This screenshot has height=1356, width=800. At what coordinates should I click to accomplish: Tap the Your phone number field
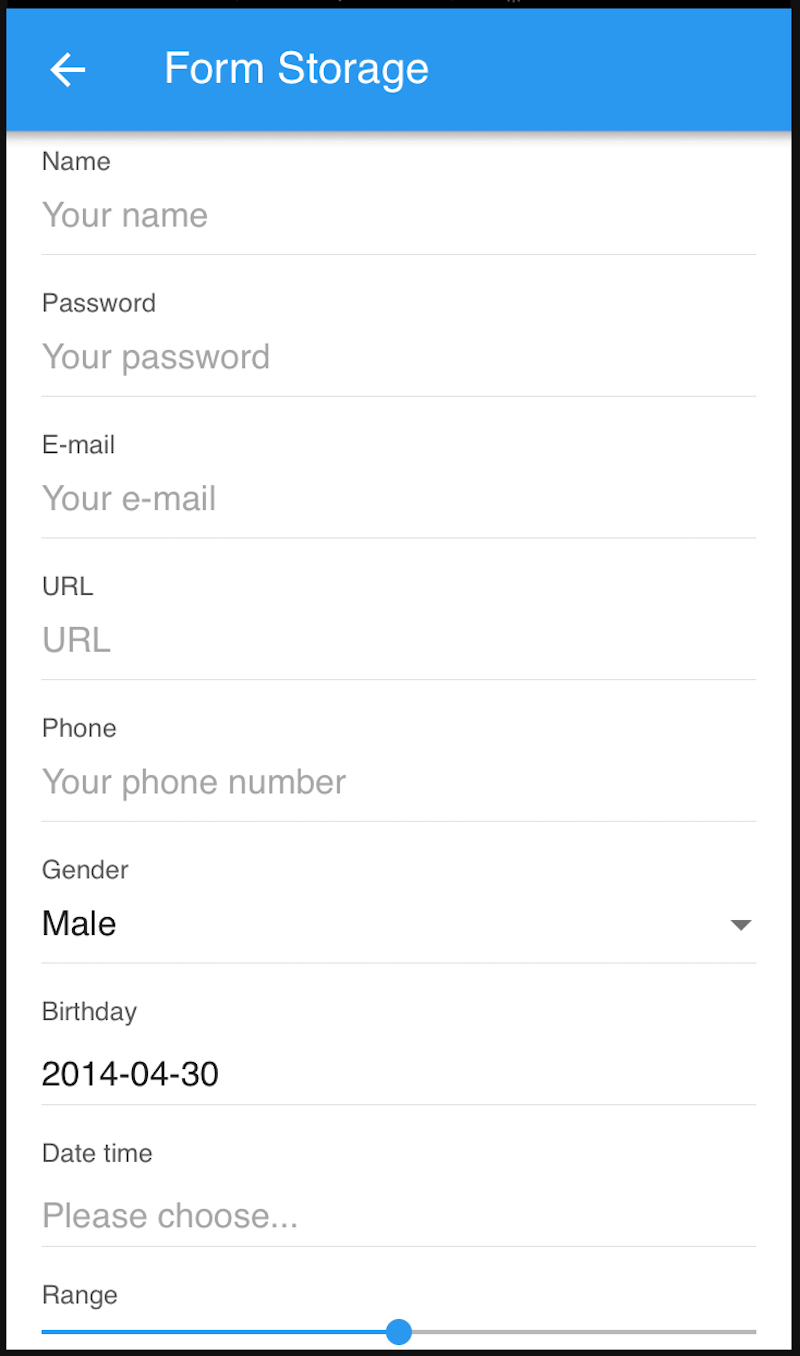[x=398, y=783]
